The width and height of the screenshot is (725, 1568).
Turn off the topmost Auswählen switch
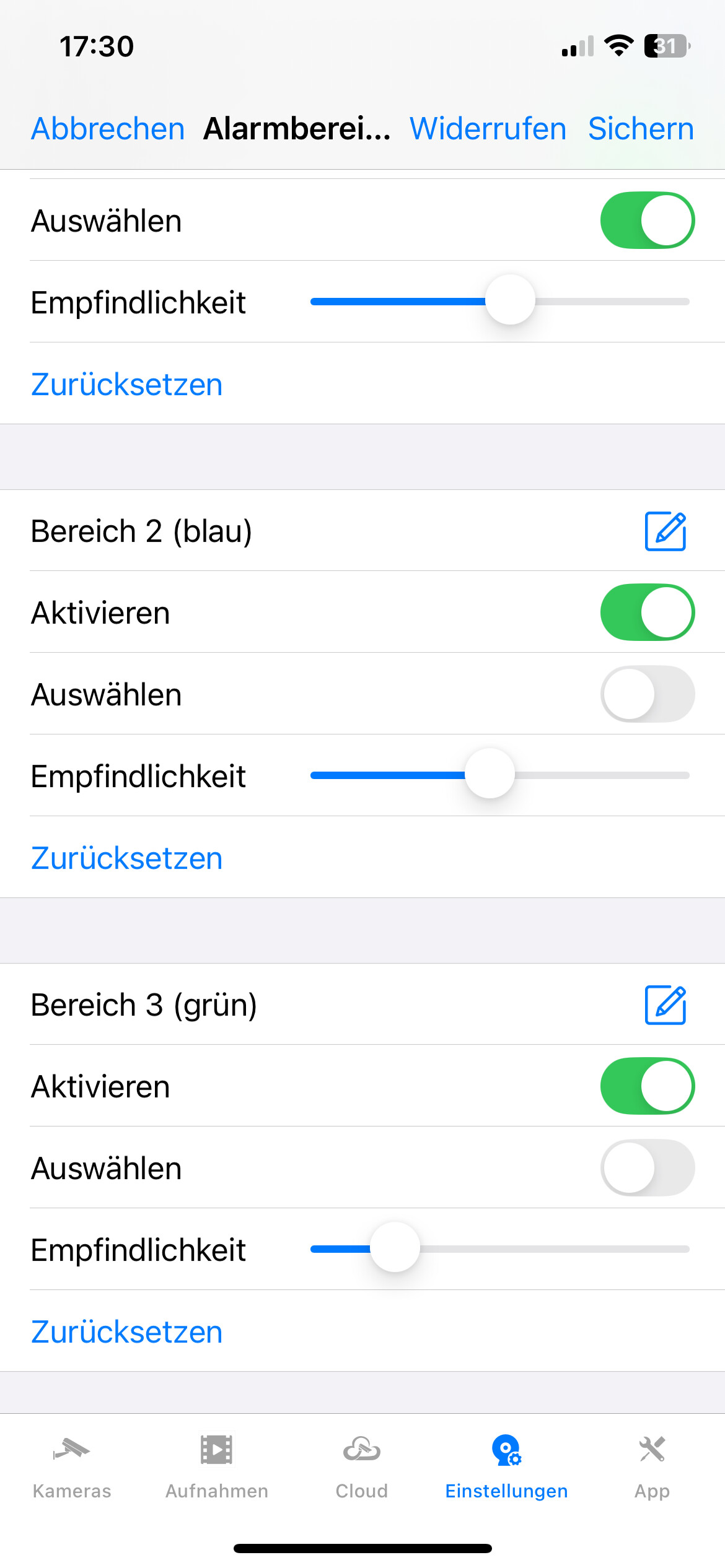648,220
